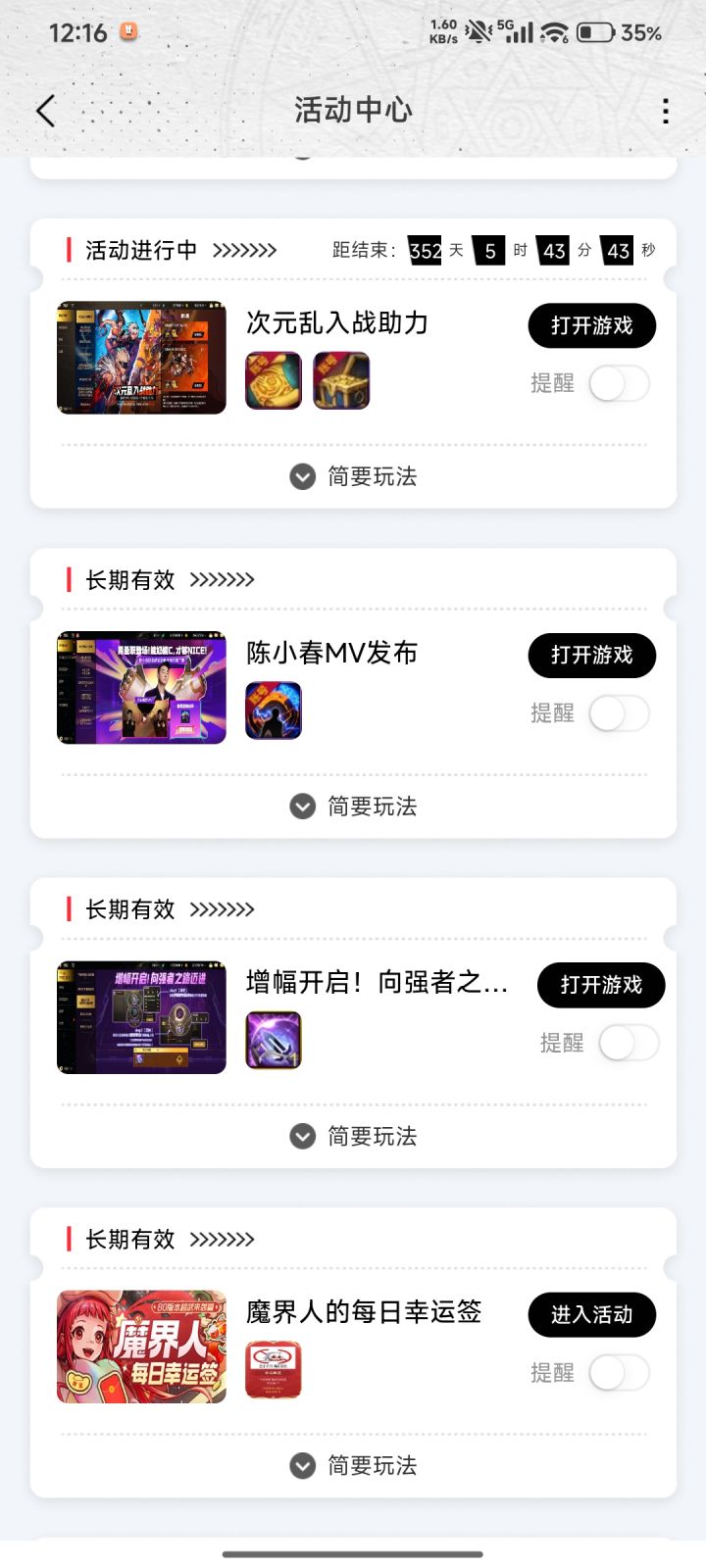Viewport: 706px width, 1568px height.
Task: Select the sword reward icon under 增幅开启
Action: (274, 1040)
